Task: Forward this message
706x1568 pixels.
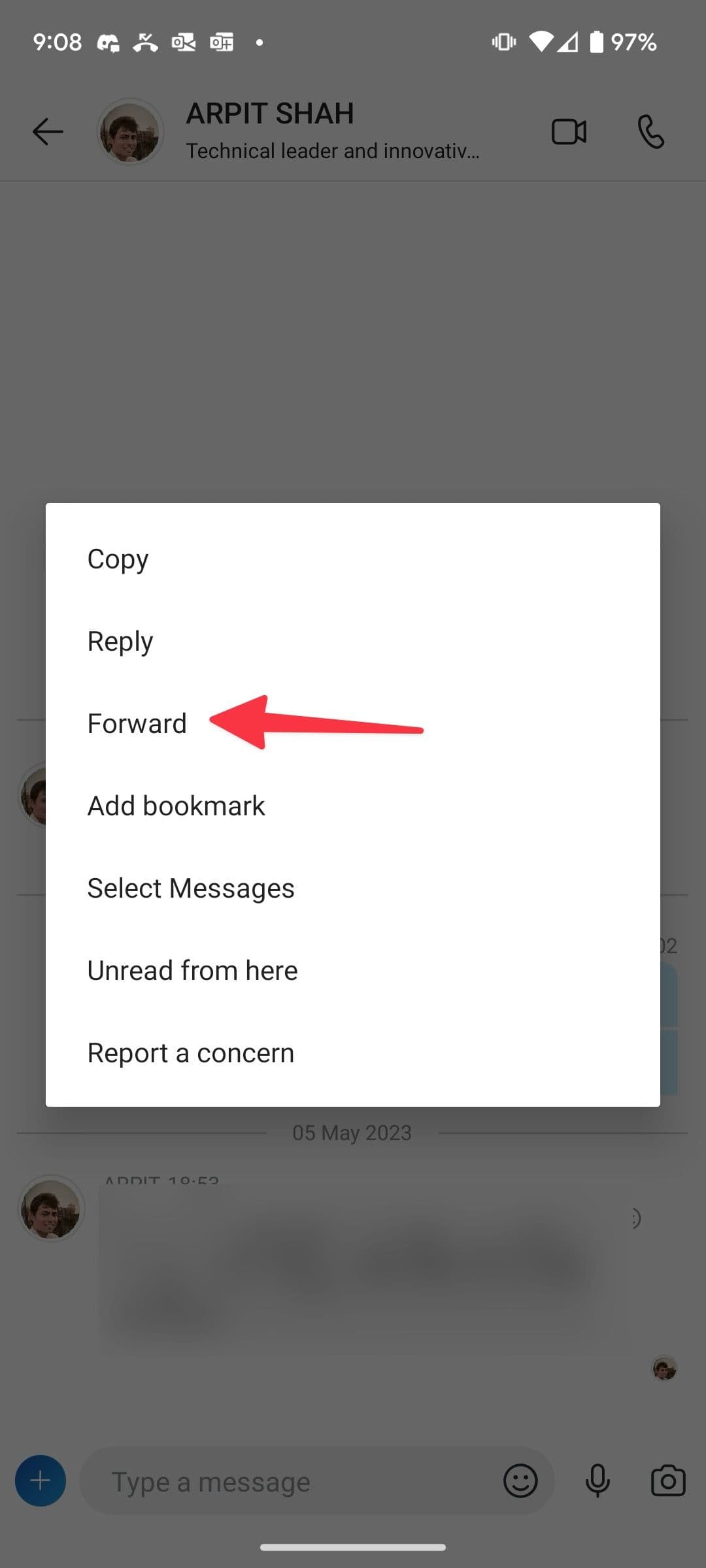Action: coord(137,724)
